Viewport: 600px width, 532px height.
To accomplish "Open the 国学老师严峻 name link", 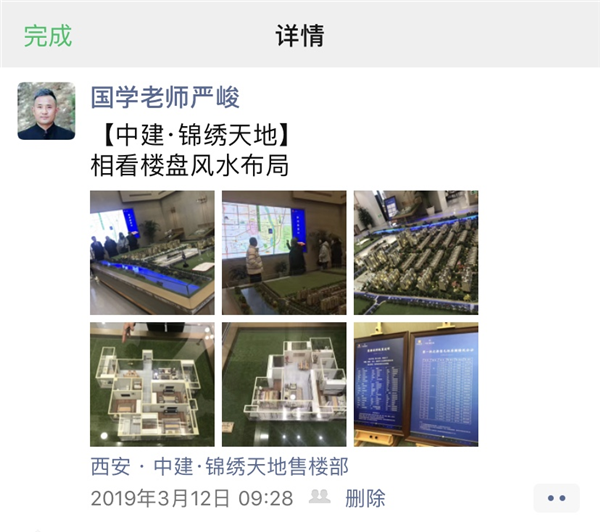I will point(165,97).
